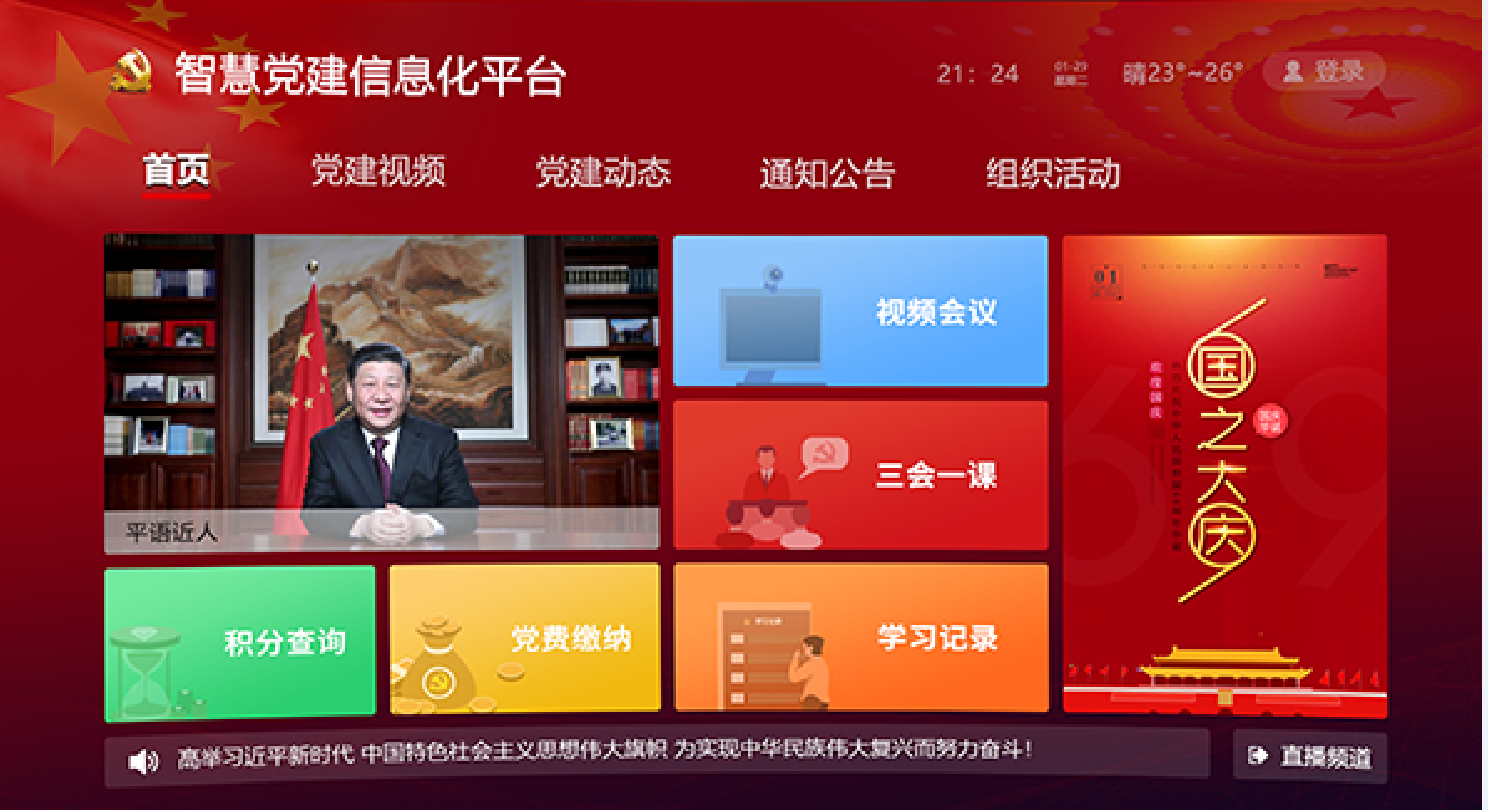
Task: Open the 三会一课 card
Action: pyautogui.click(x=860, y=475)
